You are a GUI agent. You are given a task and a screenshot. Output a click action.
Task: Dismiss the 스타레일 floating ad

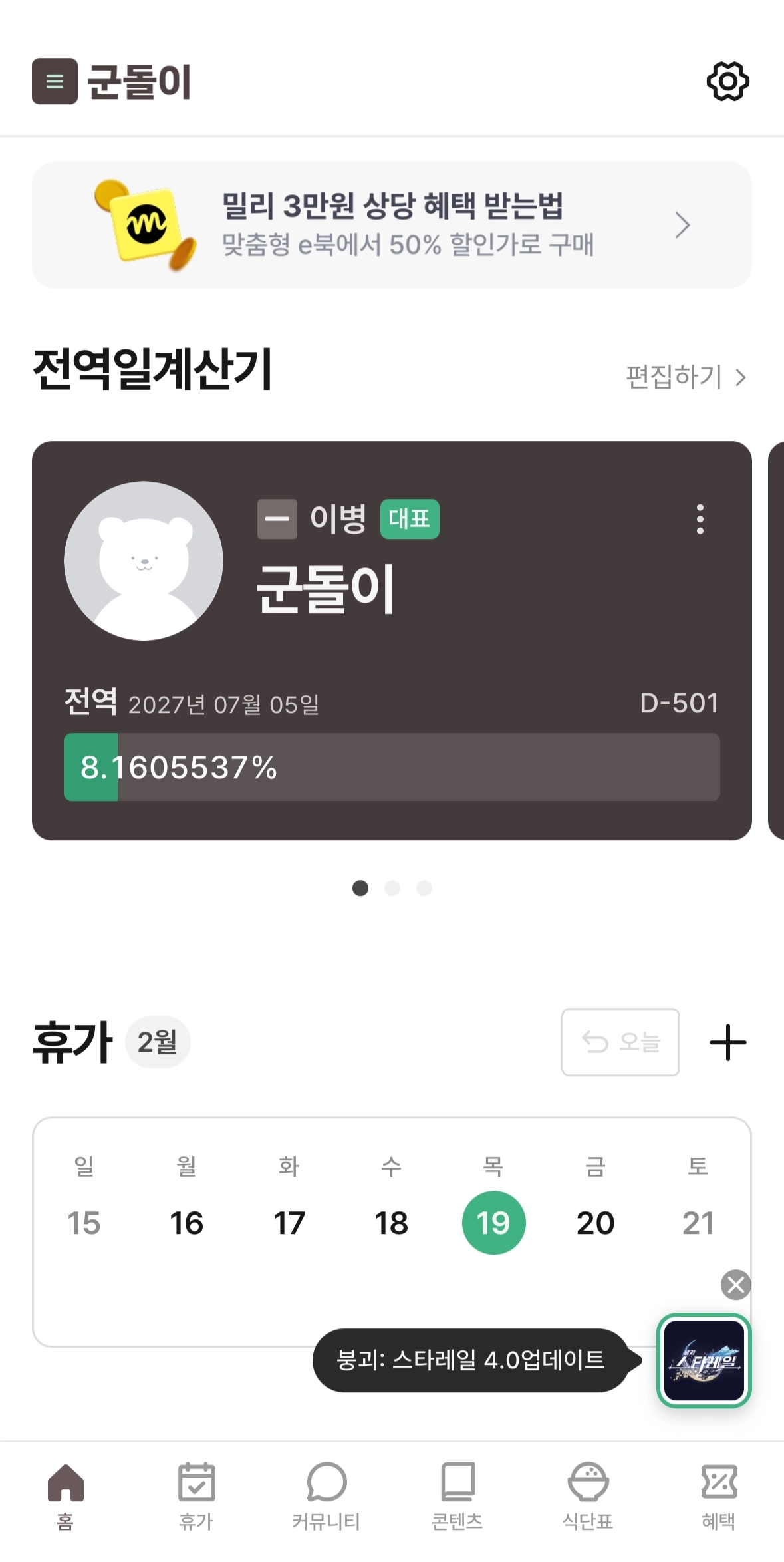tap(735, 1285)
